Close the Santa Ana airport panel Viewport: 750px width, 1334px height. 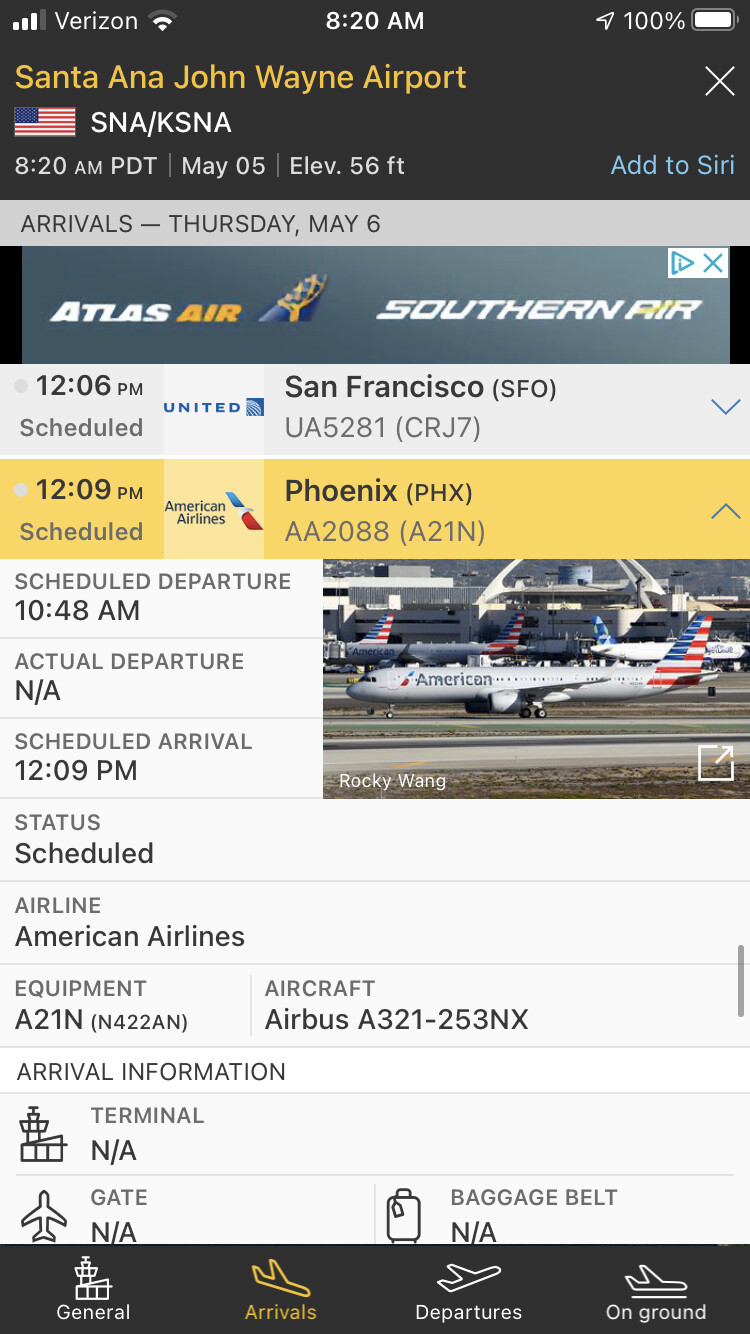[719, 81]
